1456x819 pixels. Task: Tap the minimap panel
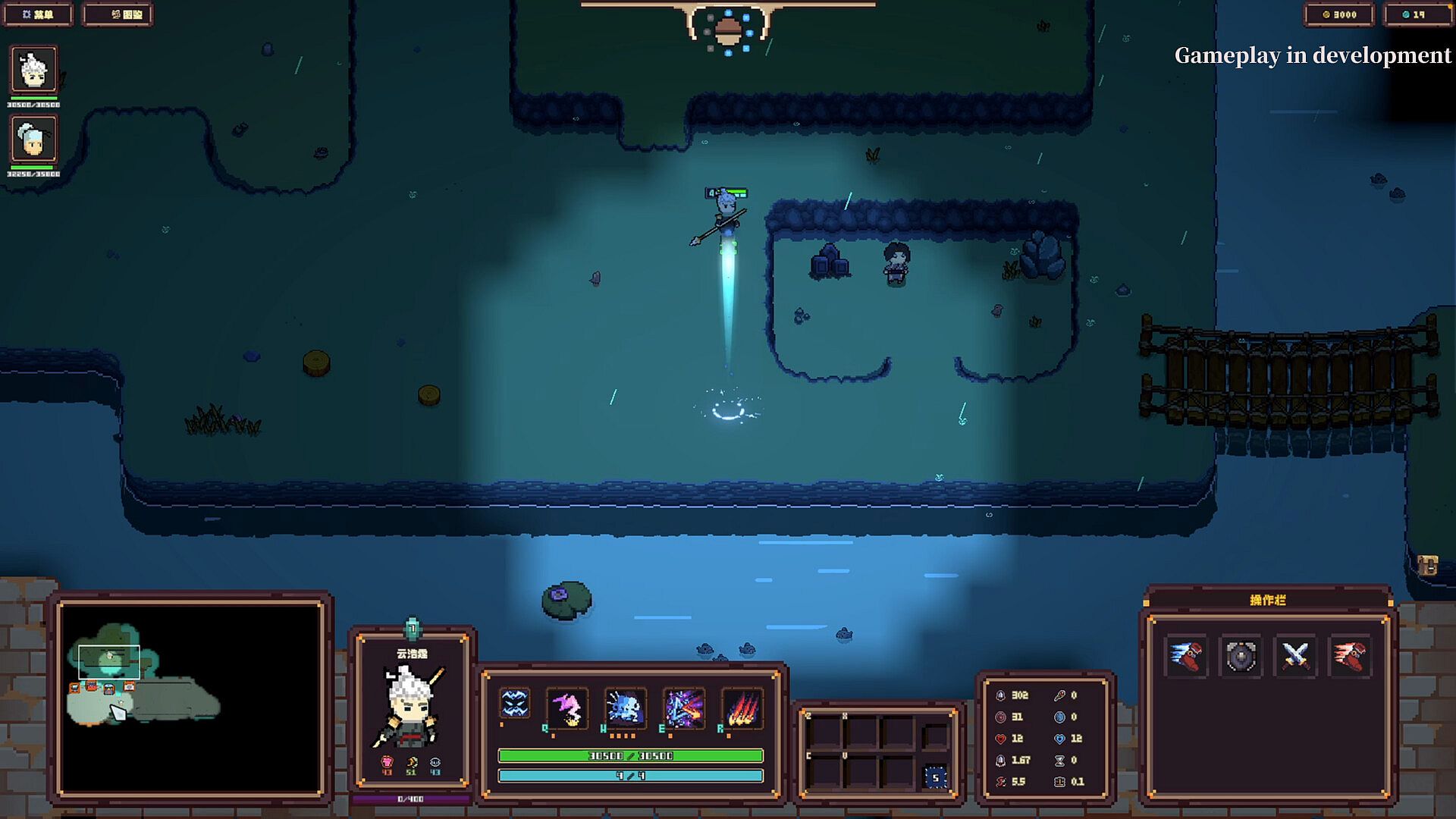[x=190, y=698]
